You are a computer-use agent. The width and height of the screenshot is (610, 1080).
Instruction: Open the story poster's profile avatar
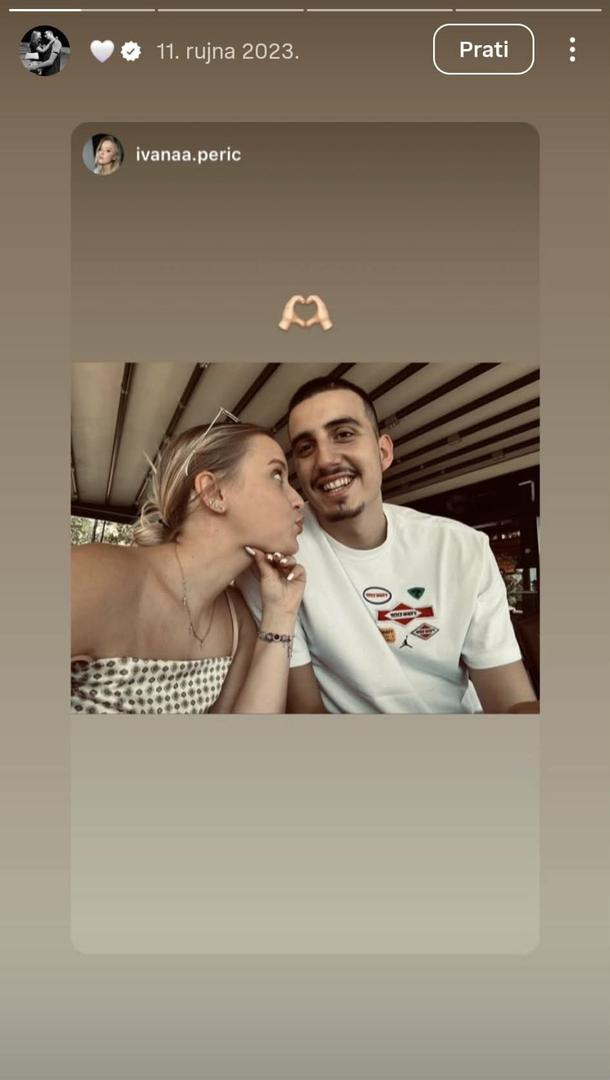pos(45,50)
